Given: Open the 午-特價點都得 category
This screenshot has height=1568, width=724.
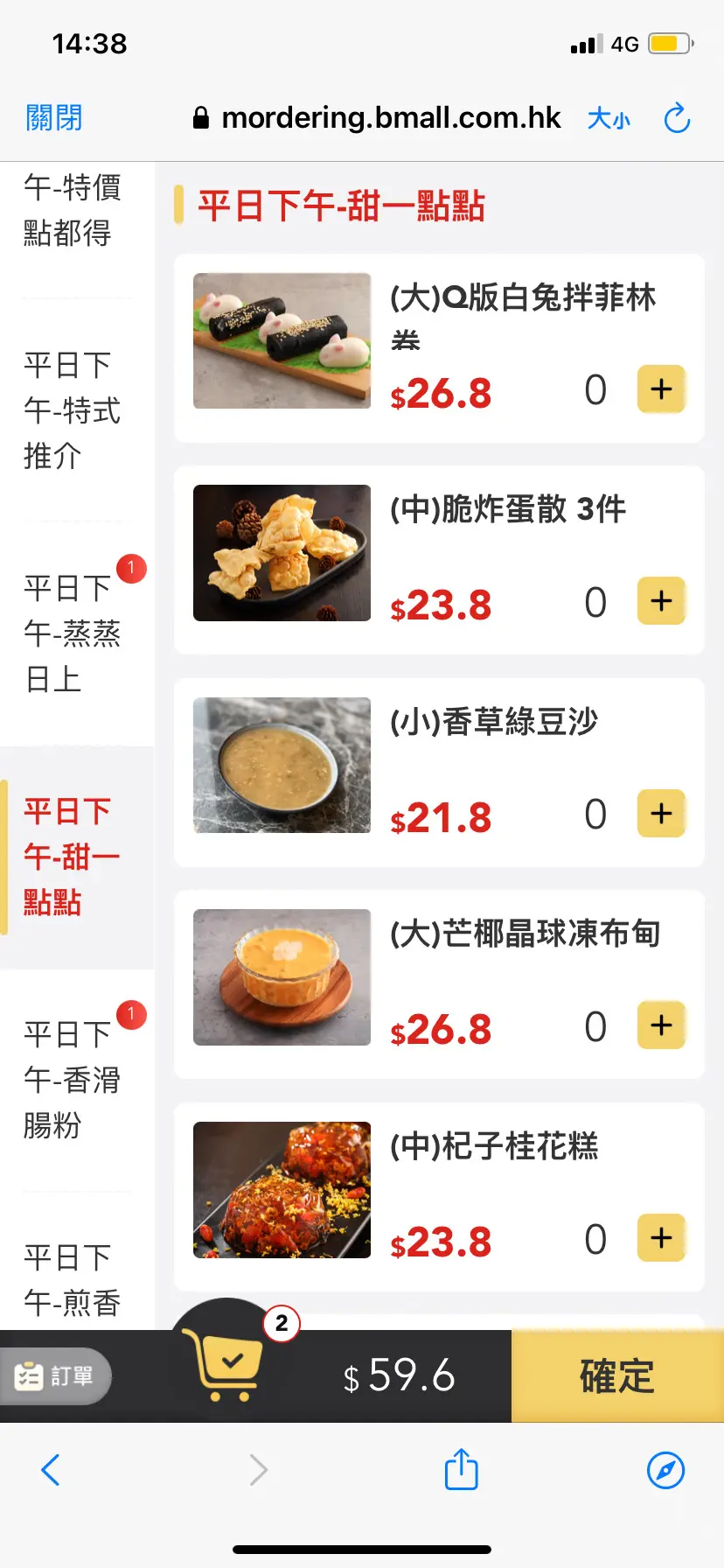Looking at the screenshot, I should click(72, 210).
